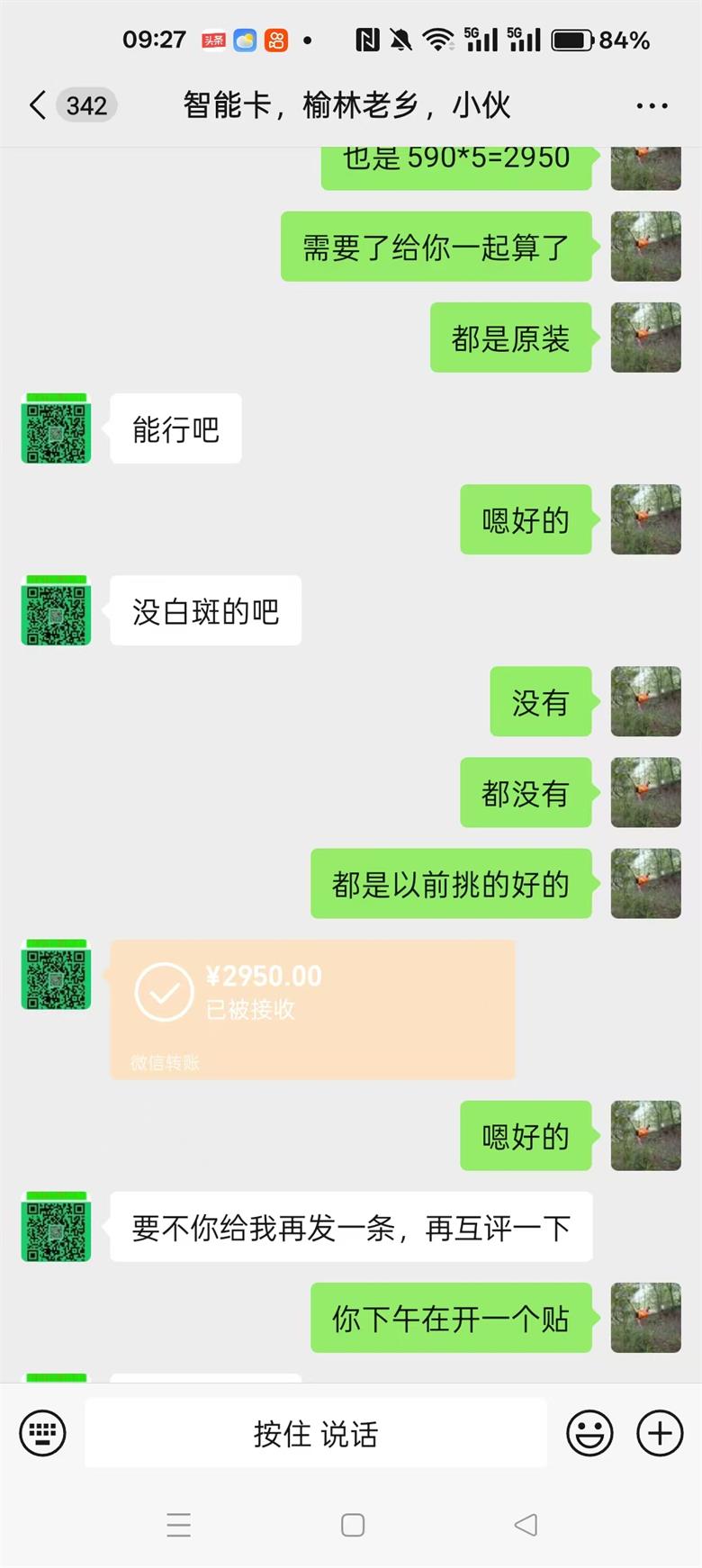
Task: Open the ¥2950.00 WeChat transfer card
Action: coord(312,1008)
